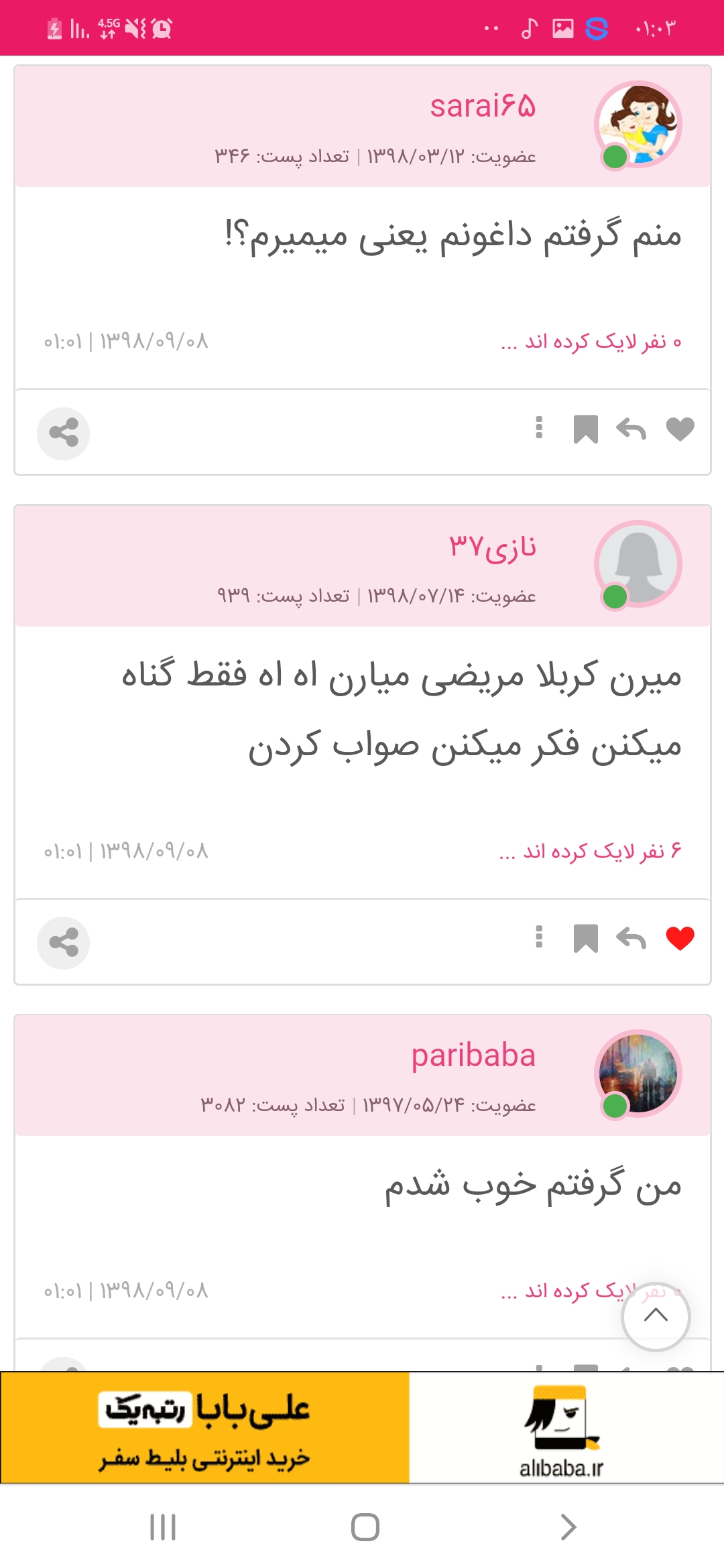See who liked نازی37's post
Screen dimensions: 724x1568
coord(590,852)
